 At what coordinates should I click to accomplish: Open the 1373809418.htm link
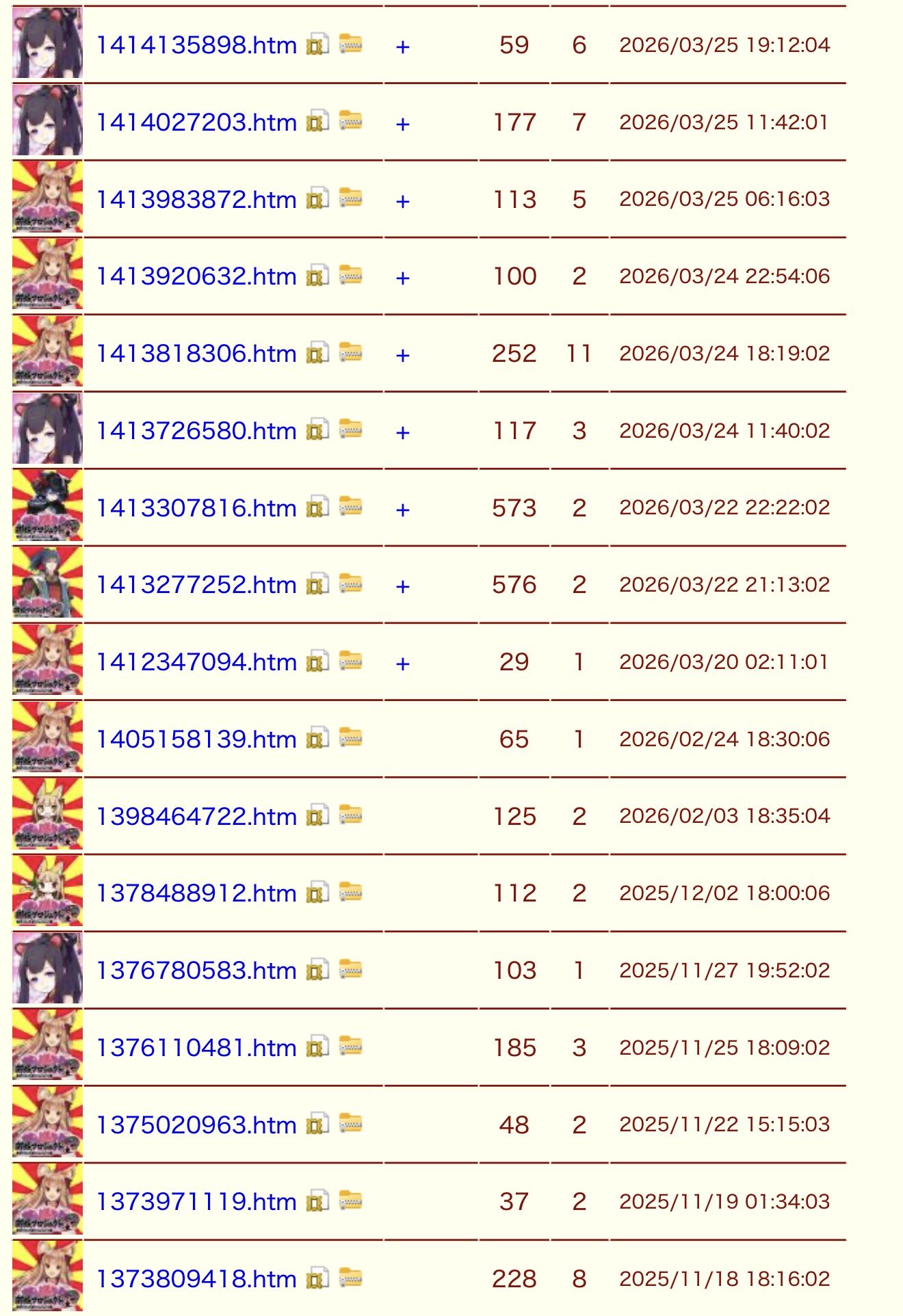click(x=196, y=1279)
